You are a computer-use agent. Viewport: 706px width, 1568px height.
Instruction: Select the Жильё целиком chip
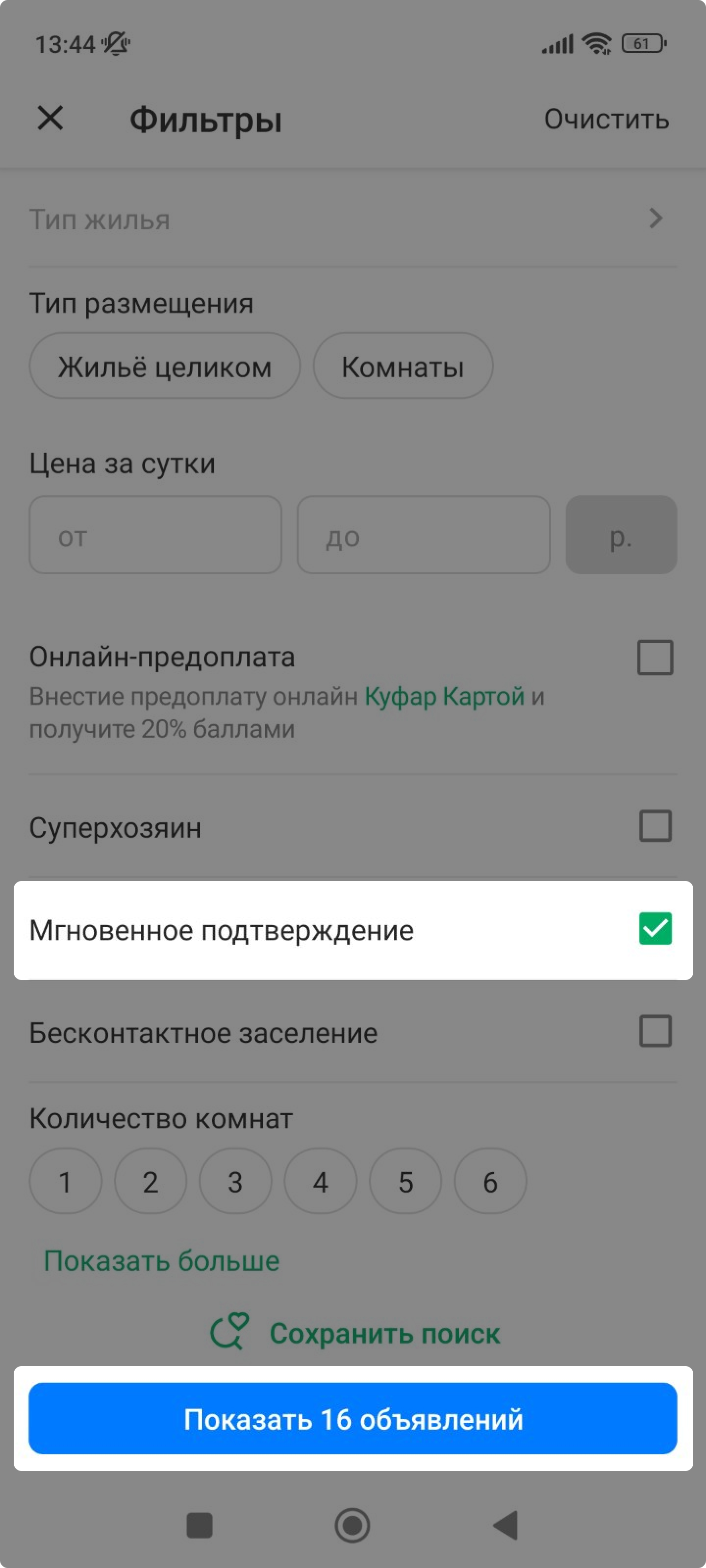(x=164, y=367)
